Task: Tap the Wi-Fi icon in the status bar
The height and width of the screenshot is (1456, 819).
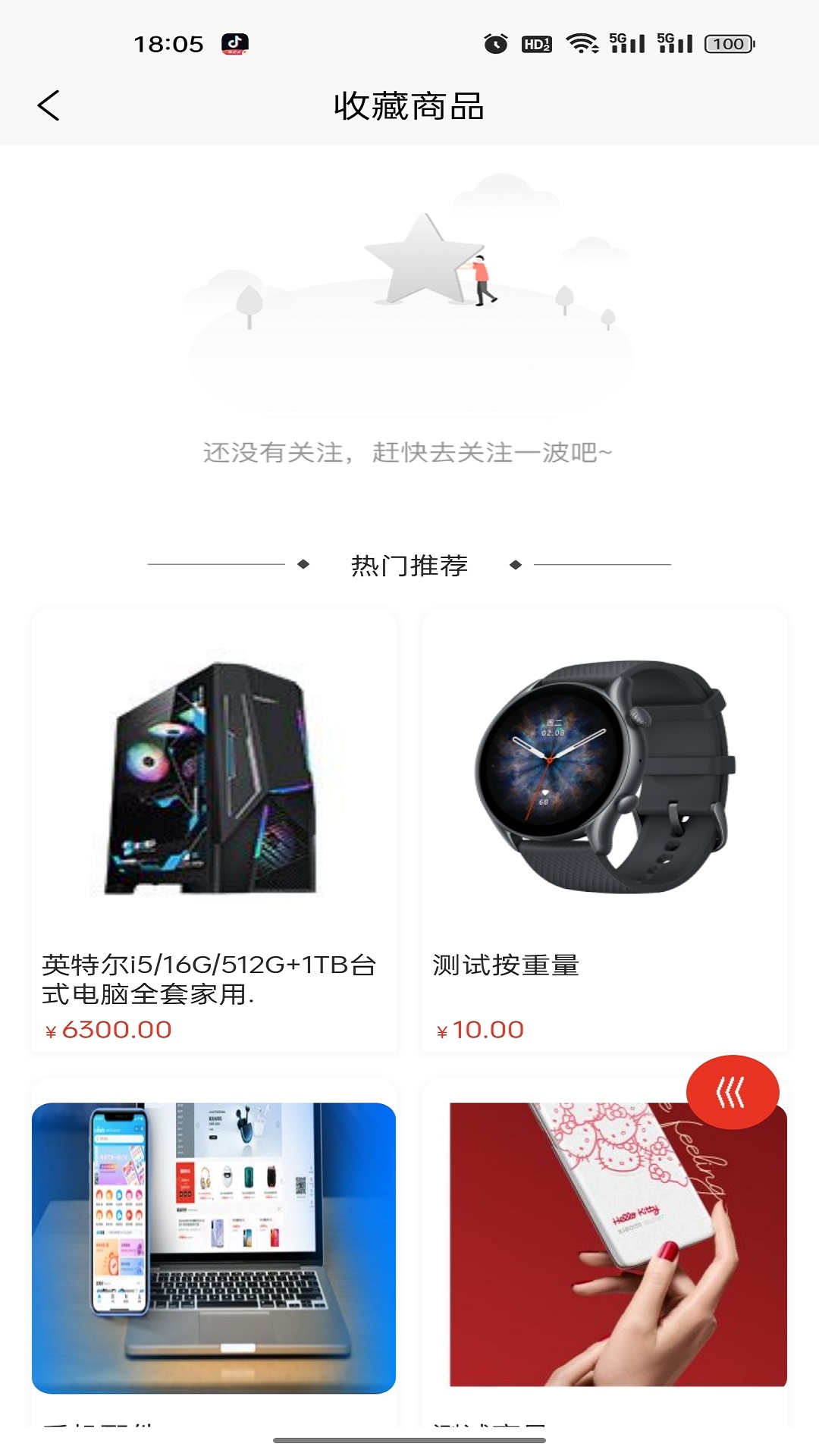Action: tap(581, 43)
